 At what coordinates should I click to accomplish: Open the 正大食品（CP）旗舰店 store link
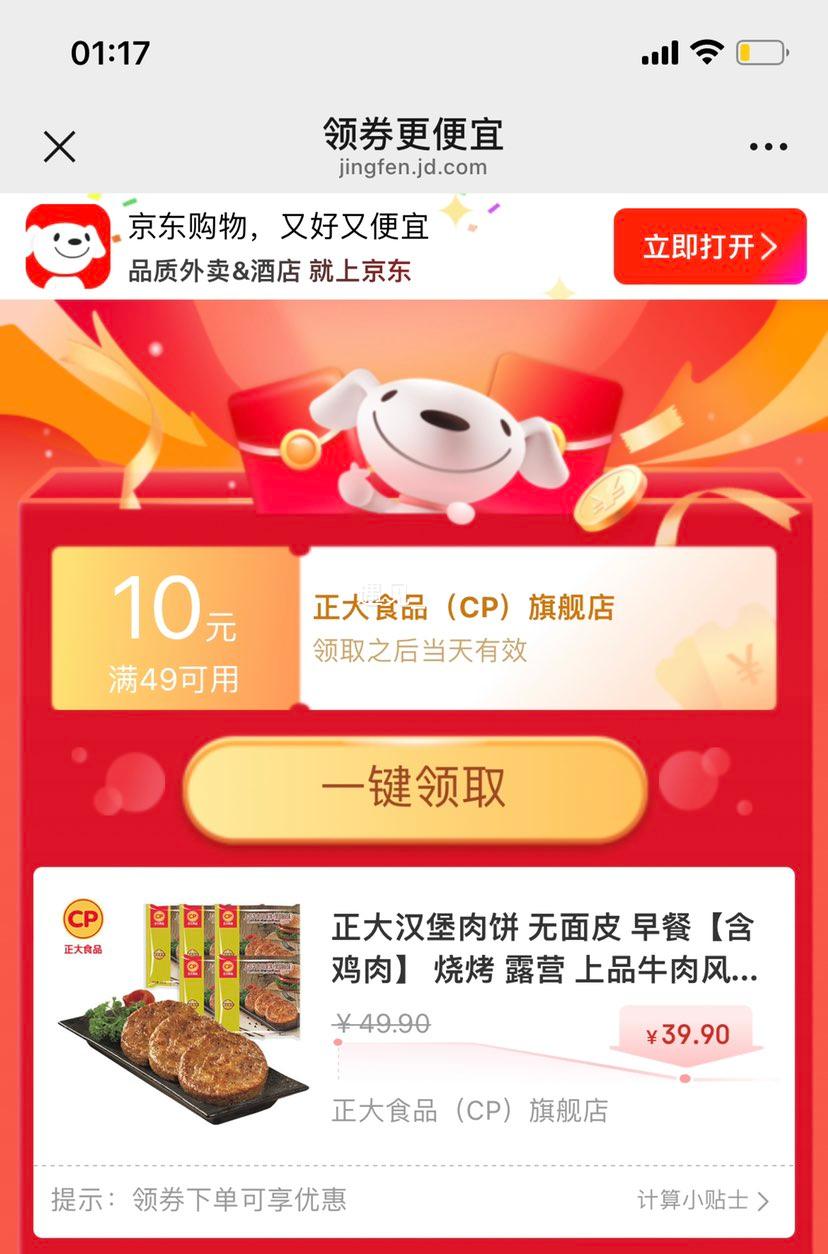pos(470,1108)
